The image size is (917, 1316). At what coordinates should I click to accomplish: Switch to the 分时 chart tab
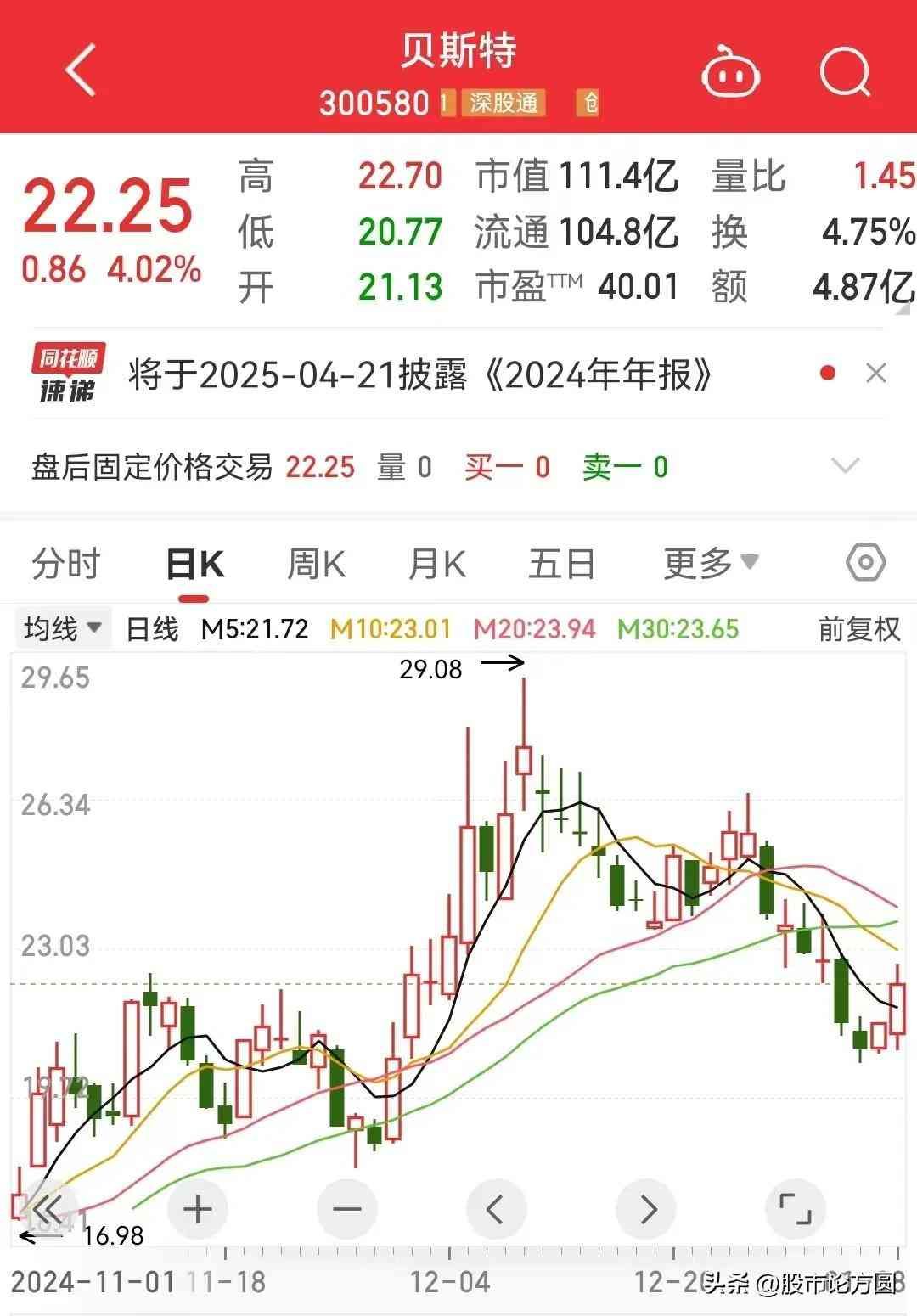[66, 564]
